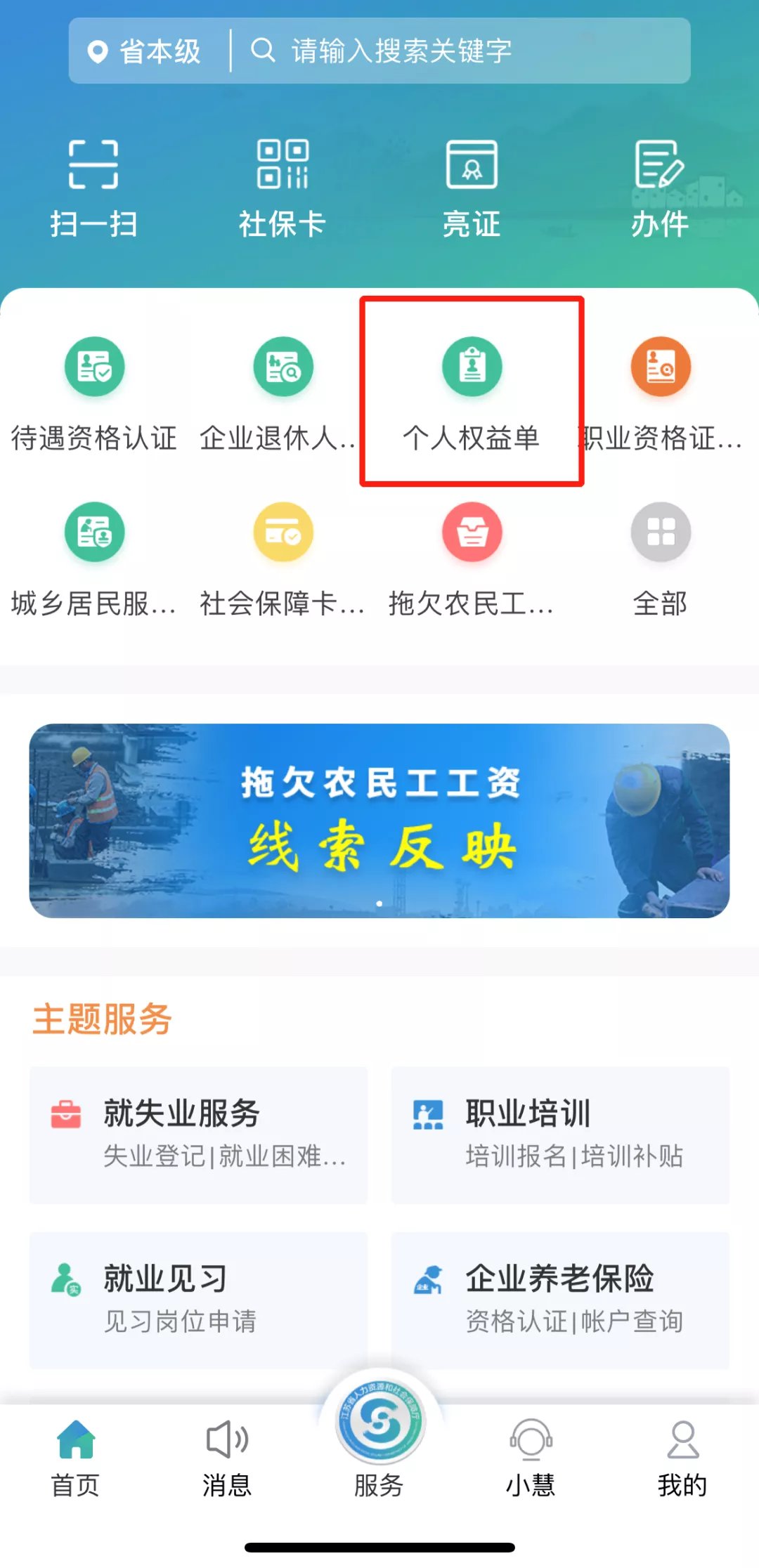Screen dimensions: 759x1568
Task: Open 拖欠农民工 wage arrears reporting icon
Action: (472, 555)
